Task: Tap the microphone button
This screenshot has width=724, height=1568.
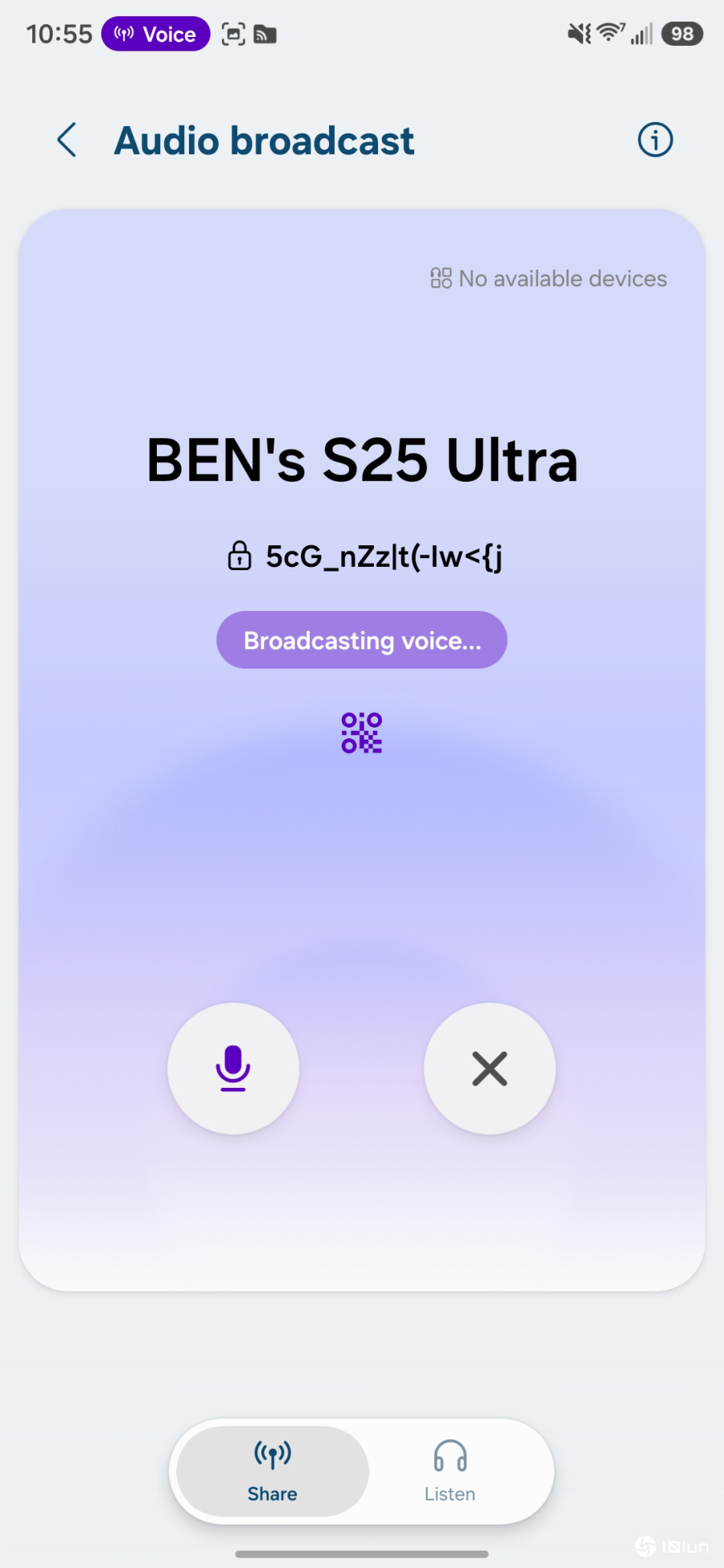Action: pos(233,1068)
